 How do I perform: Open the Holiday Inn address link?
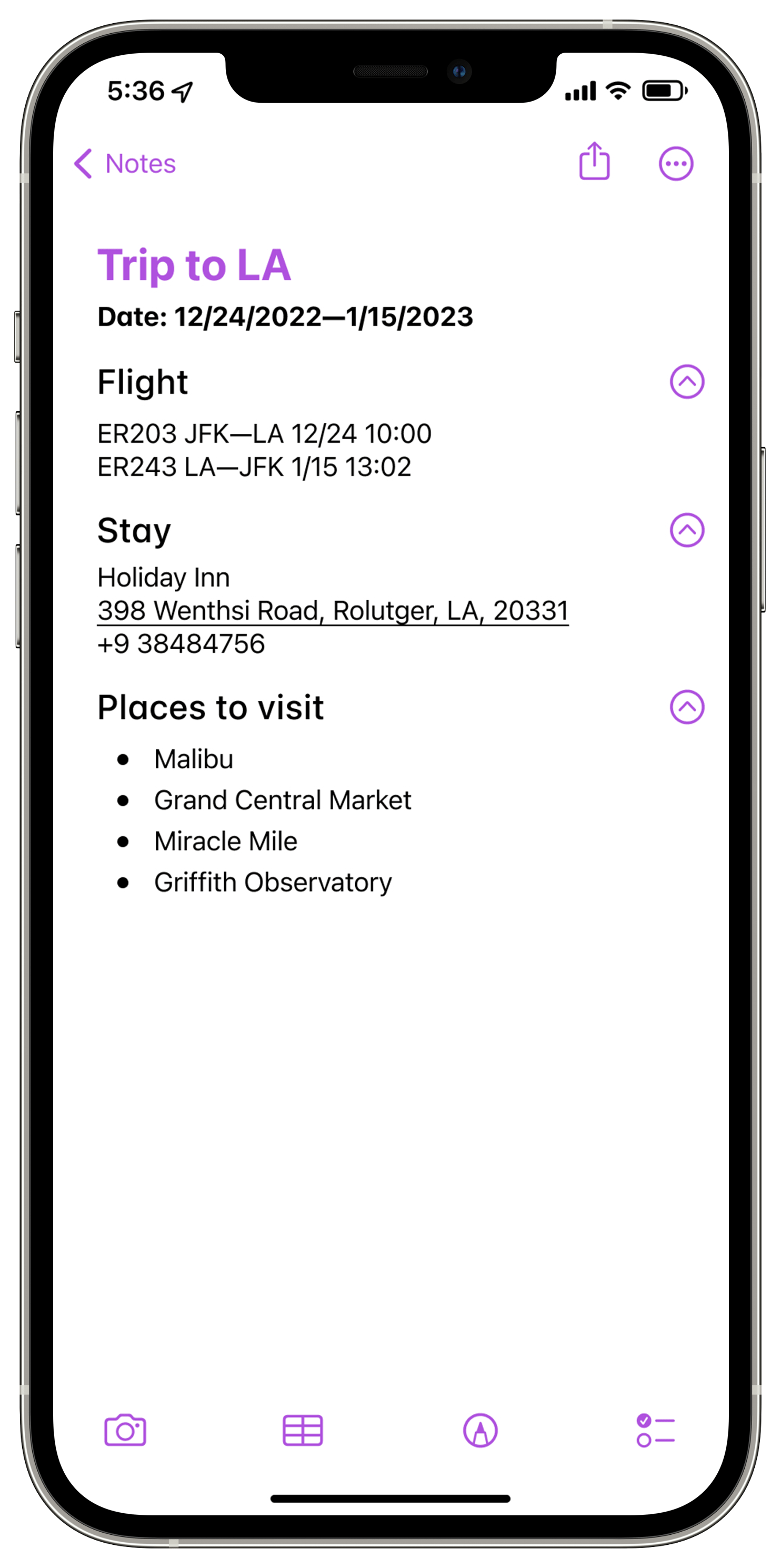tap(332, 611)
